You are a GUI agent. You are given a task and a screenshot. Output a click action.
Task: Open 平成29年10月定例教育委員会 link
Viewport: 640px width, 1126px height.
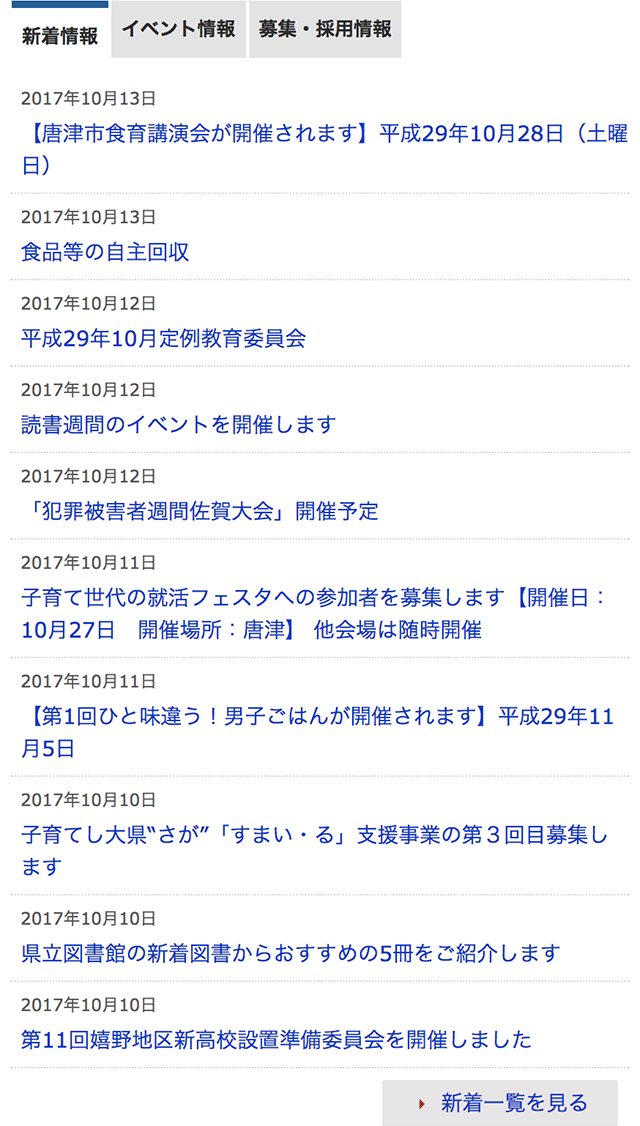pos(163,338)
